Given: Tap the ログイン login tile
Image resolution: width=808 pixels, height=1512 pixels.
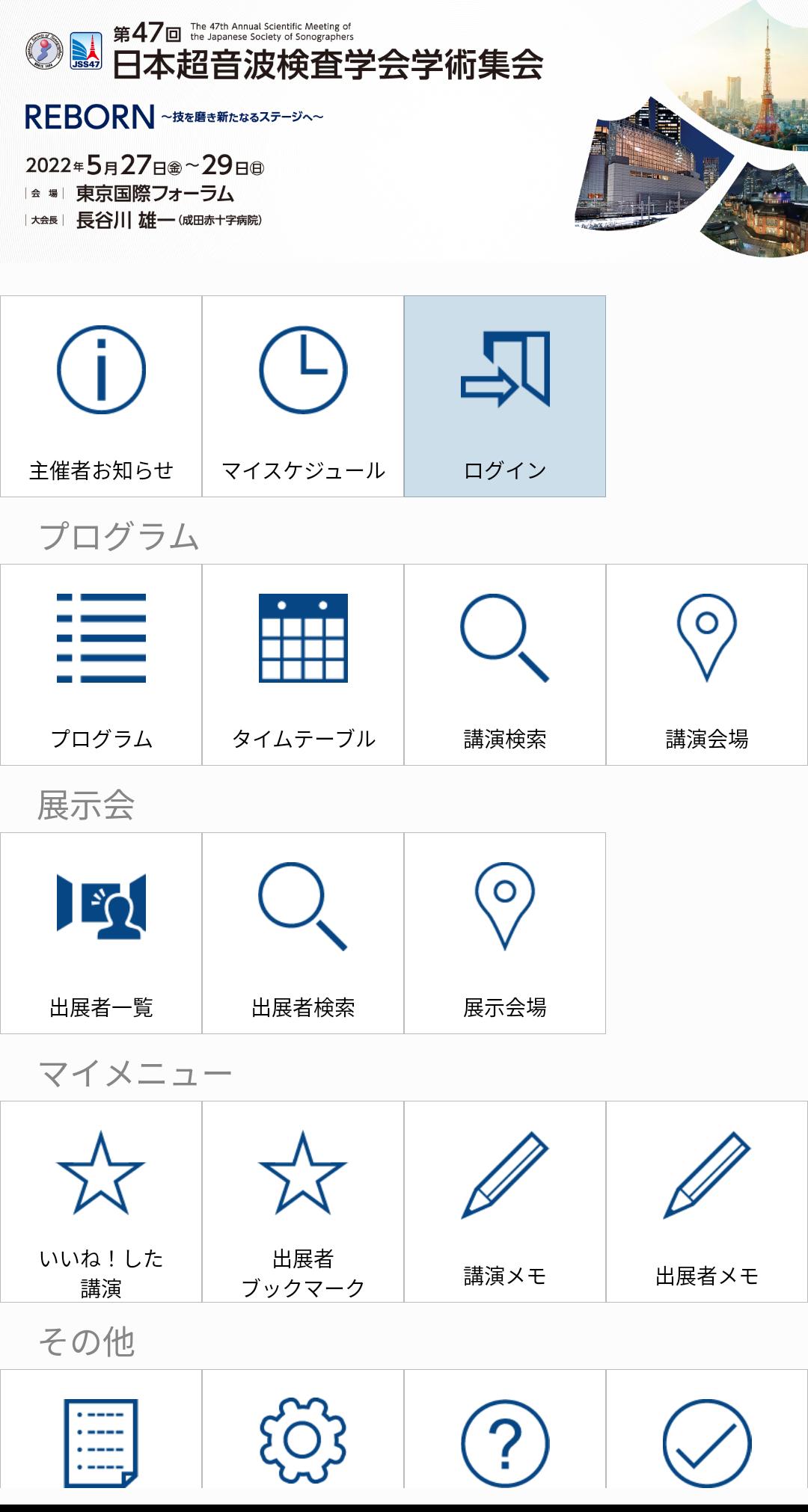Looking at the screenshot, I should (x=505, y=396).
